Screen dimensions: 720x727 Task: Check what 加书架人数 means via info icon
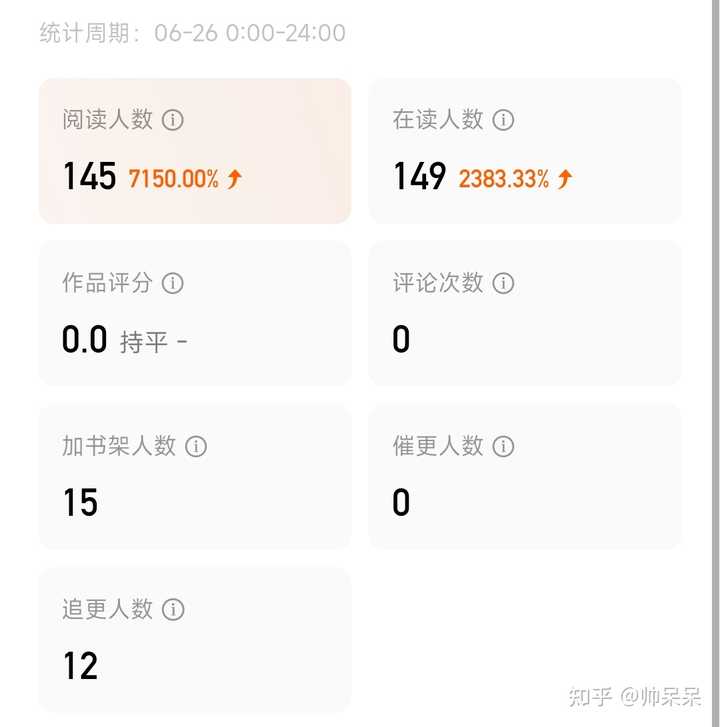click(x=196, y=447)
